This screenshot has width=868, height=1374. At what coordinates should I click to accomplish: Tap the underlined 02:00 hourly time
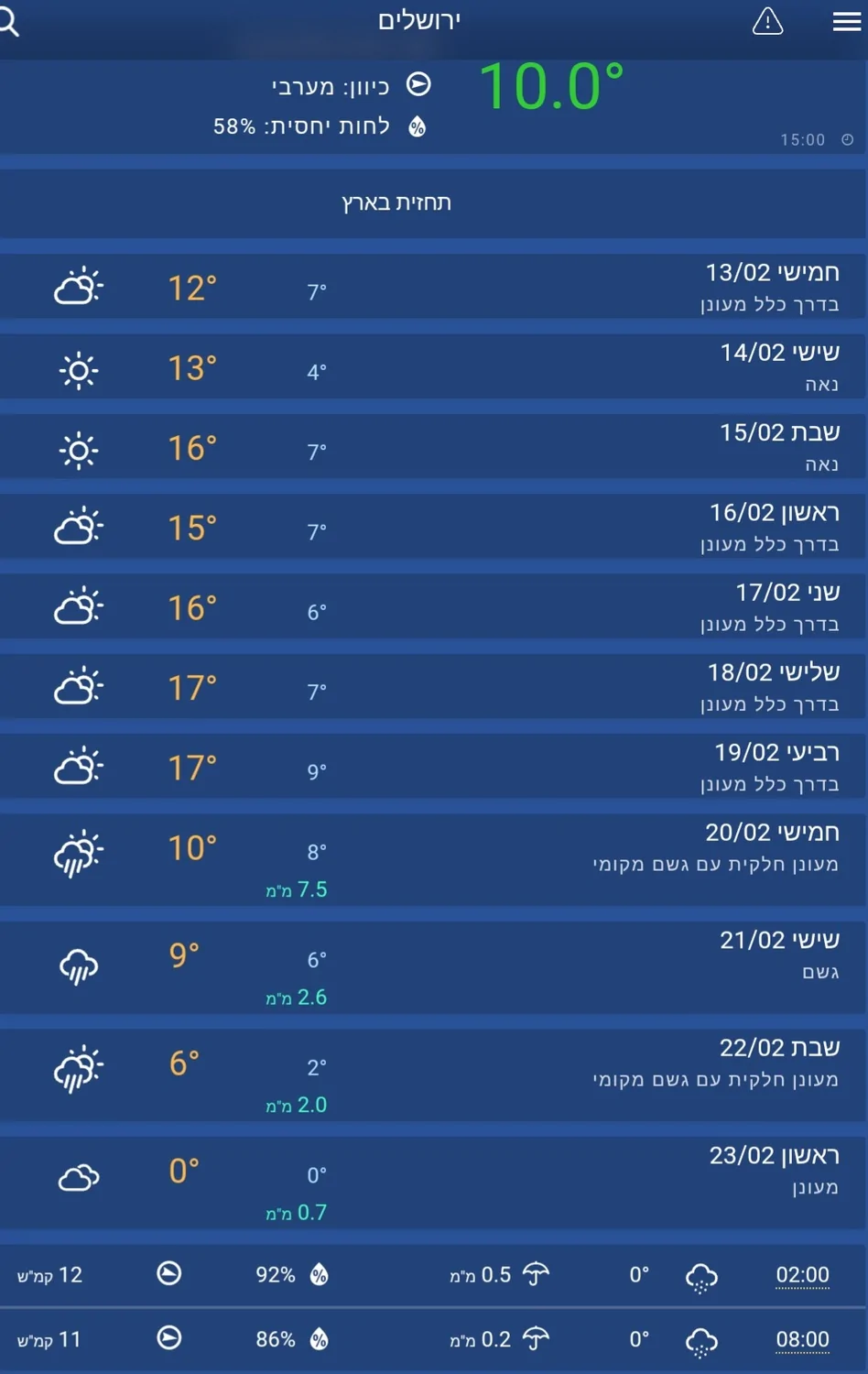pyautogui.click(x=802, y=1275)
